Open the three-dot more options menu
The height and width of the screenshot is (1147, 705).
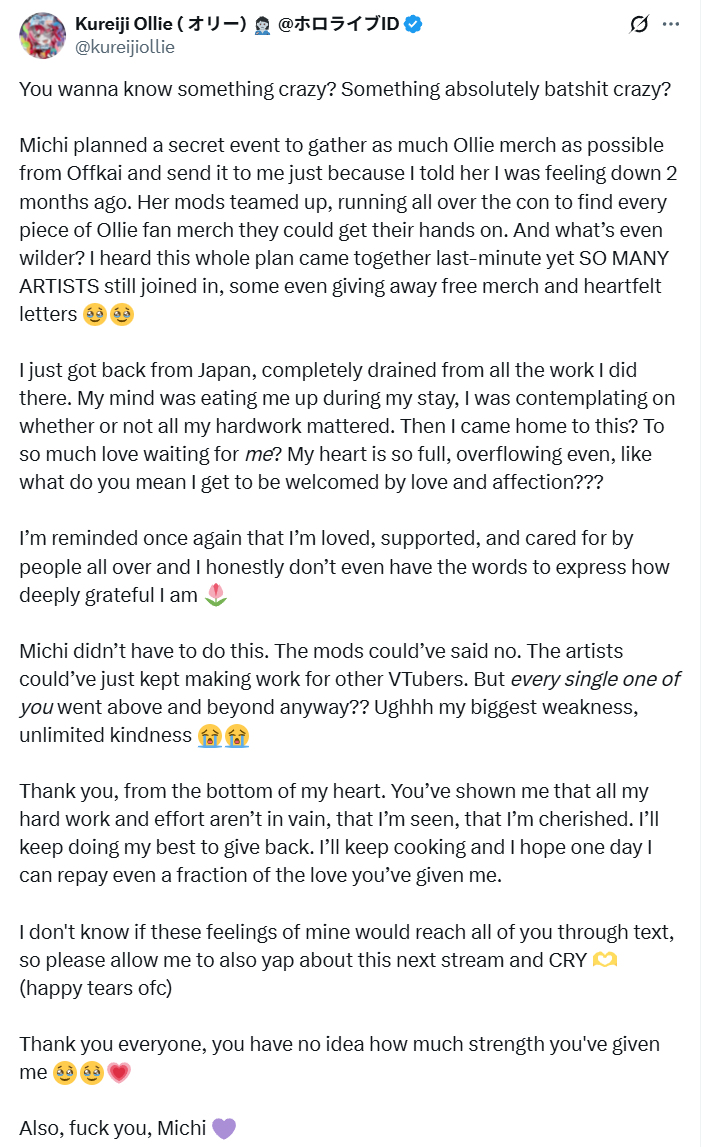671,24
